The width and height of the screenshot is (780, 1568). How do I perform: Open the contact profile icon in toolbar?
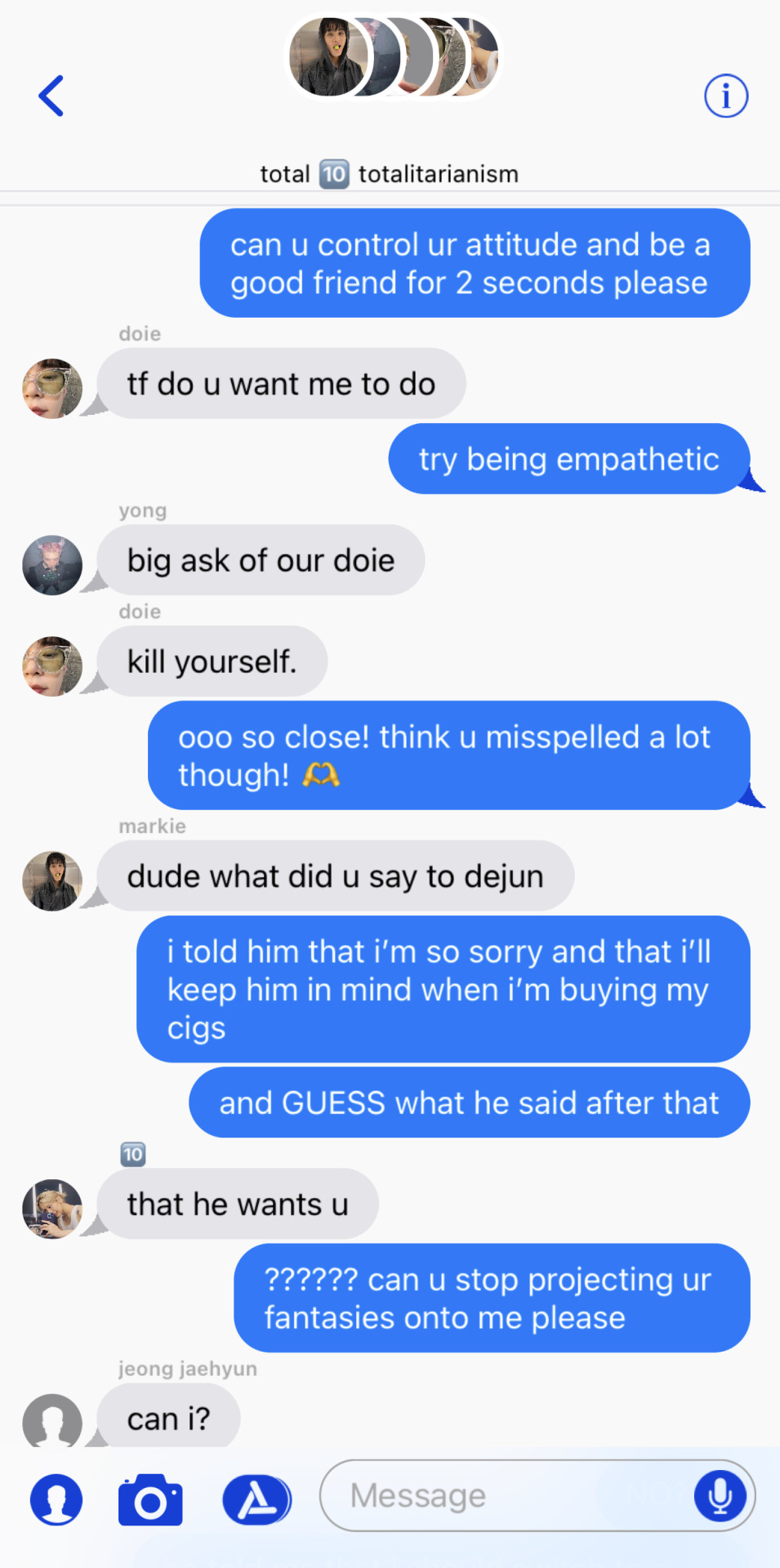(x=56, y=1499)
